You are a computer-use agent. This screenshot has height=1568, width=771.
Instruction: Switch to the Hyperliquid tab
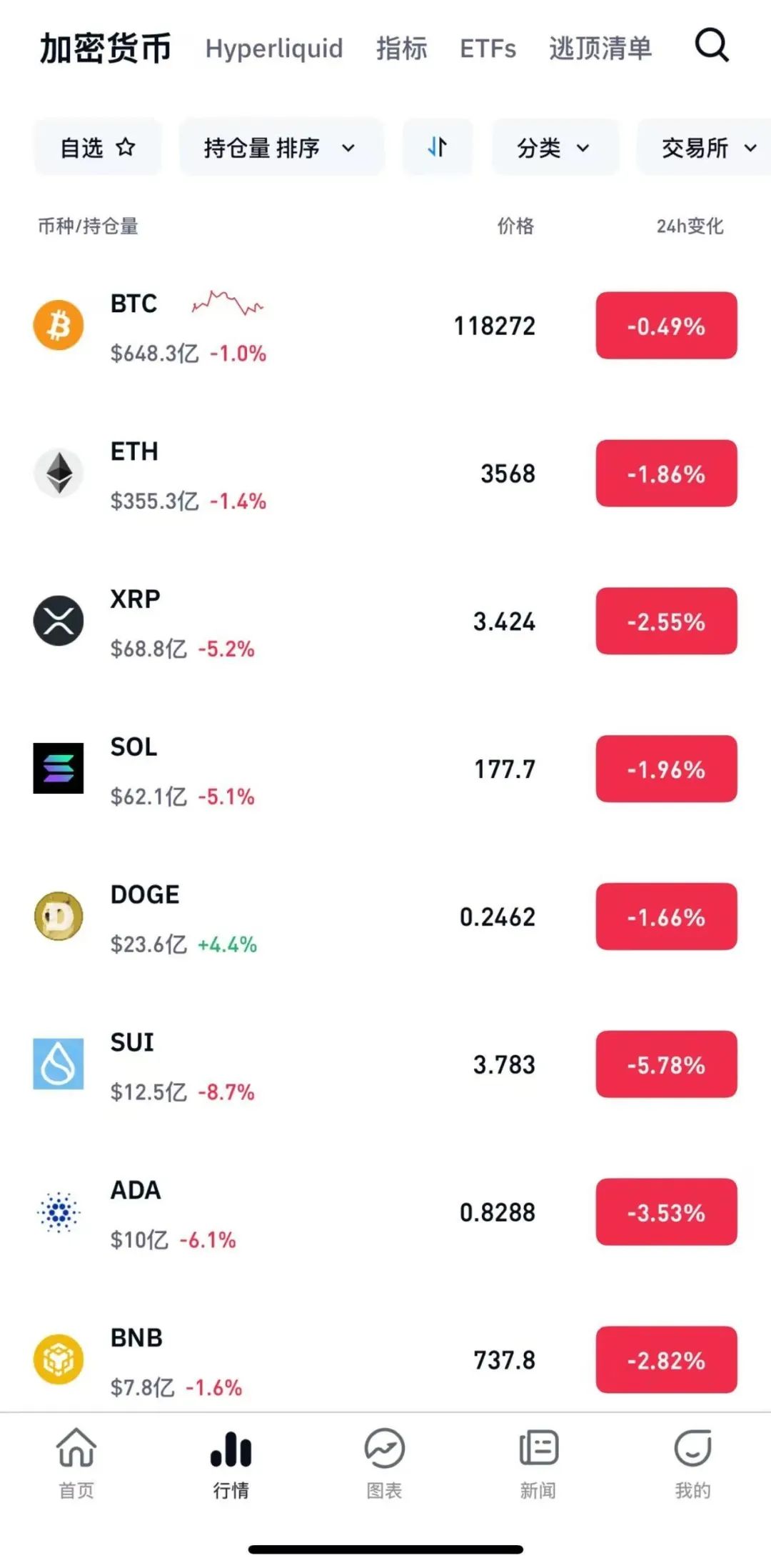click(x=274, y=49)
